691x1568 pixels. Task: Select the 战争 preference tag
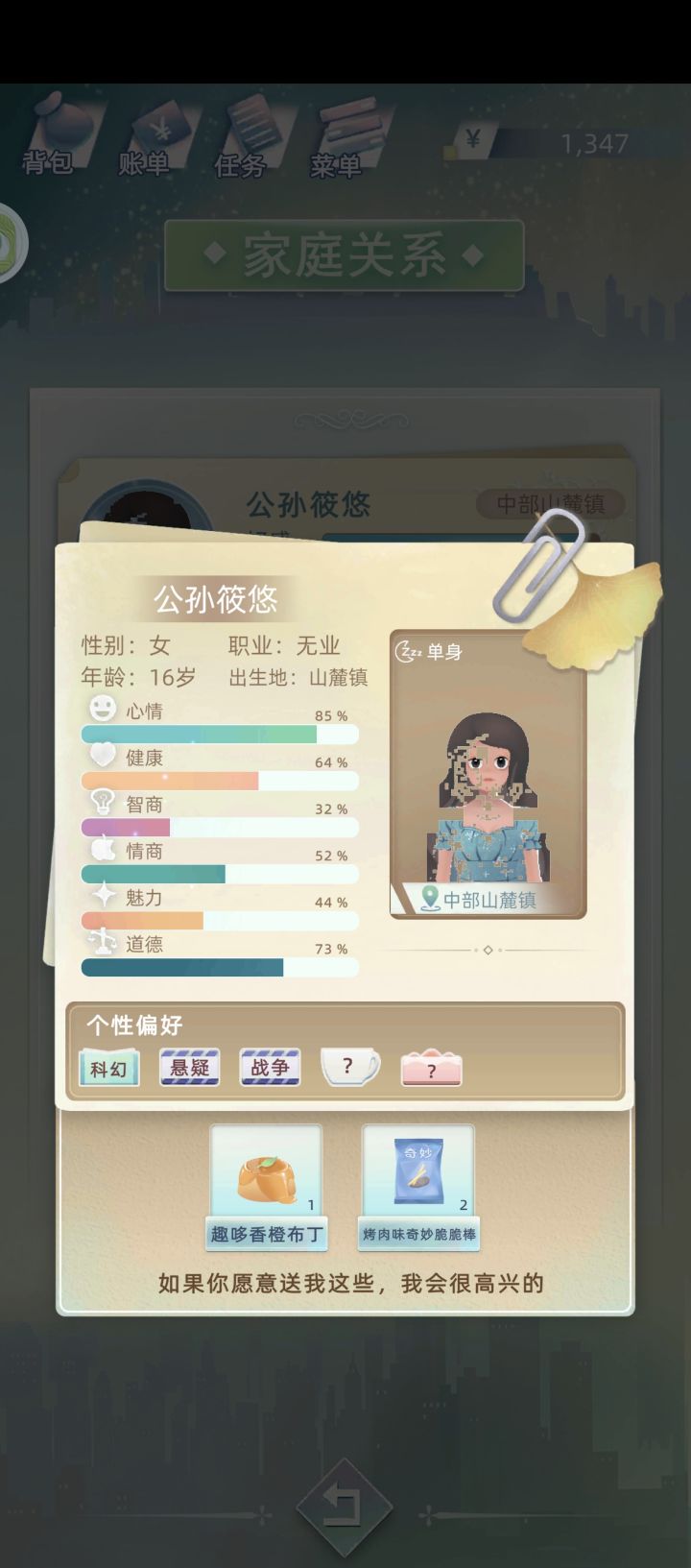(270, 1067)
